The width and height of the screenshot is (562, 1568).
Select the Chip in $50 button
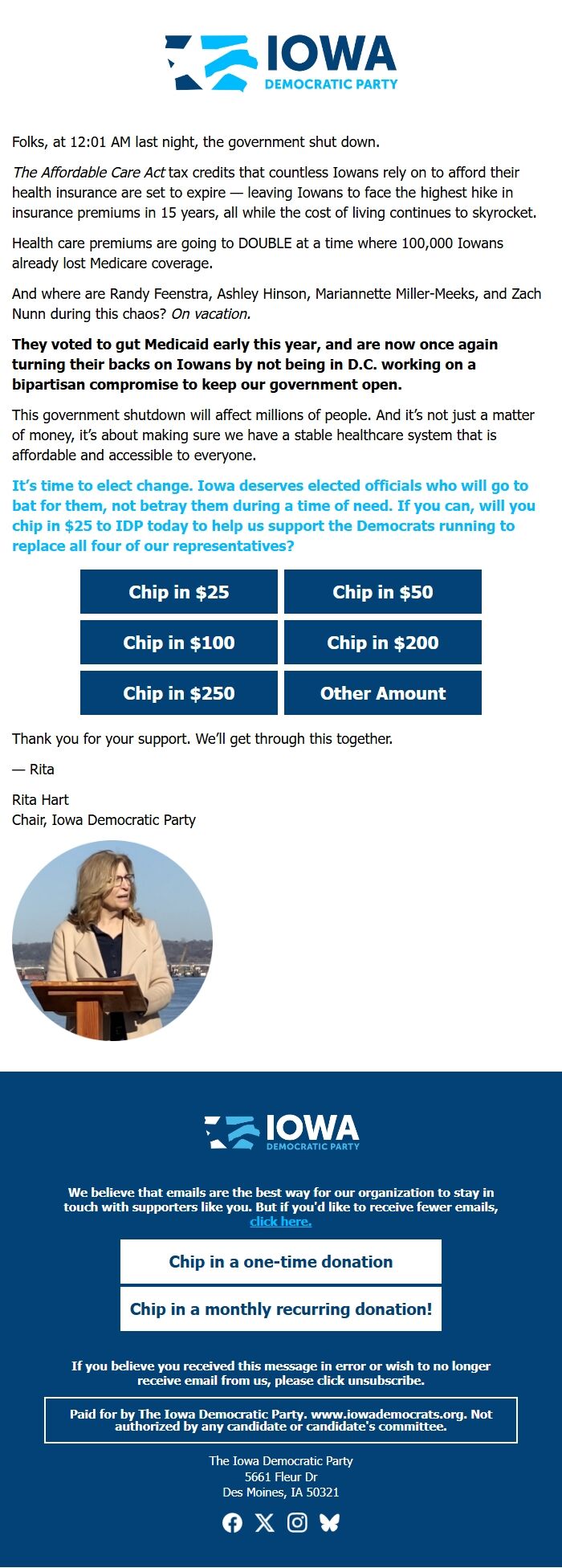click(x=383, y=592)
